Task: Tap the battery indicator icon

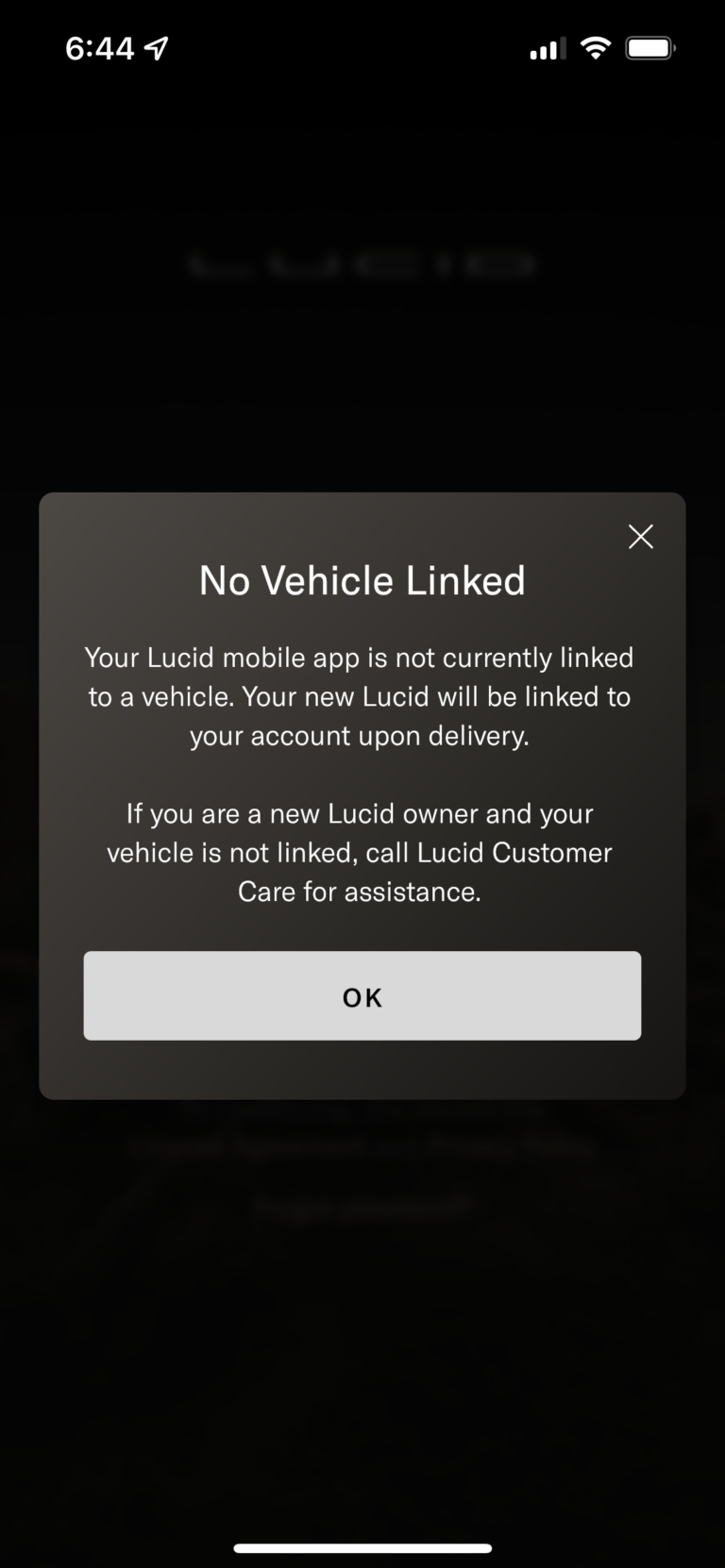Action: 649,47
